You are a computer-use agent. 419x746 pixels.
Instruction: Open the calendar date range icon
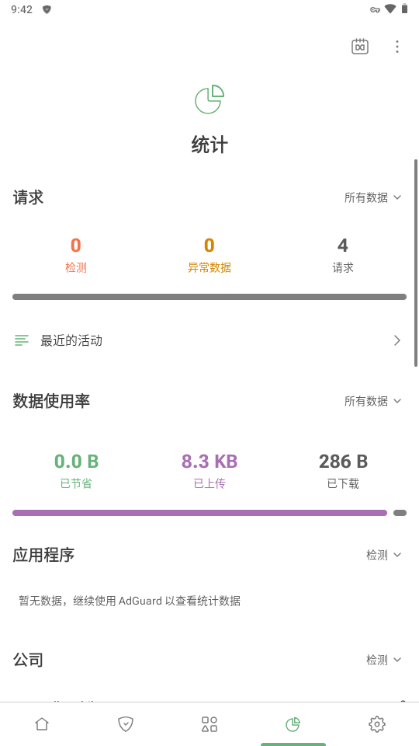pos(360,47)
